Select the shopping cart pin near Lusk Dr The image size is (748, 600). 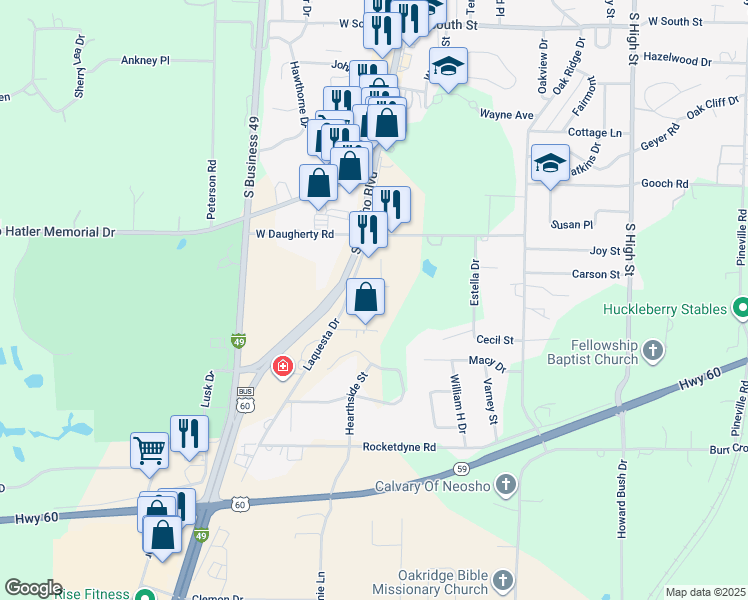point(149,450)
